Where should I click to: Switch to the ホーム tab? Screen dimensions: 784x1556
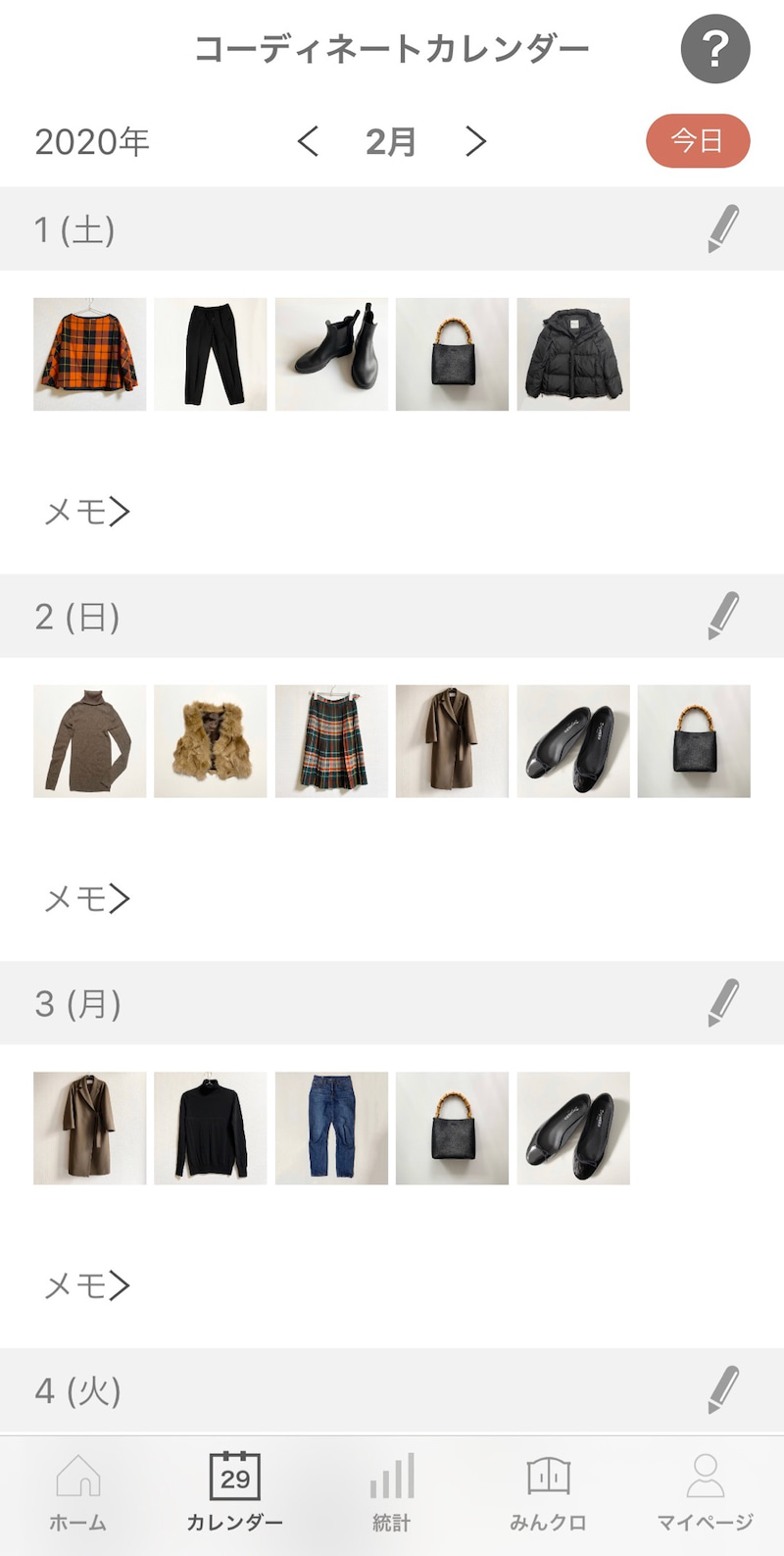pyautogui.click(x=78, y=1492)
